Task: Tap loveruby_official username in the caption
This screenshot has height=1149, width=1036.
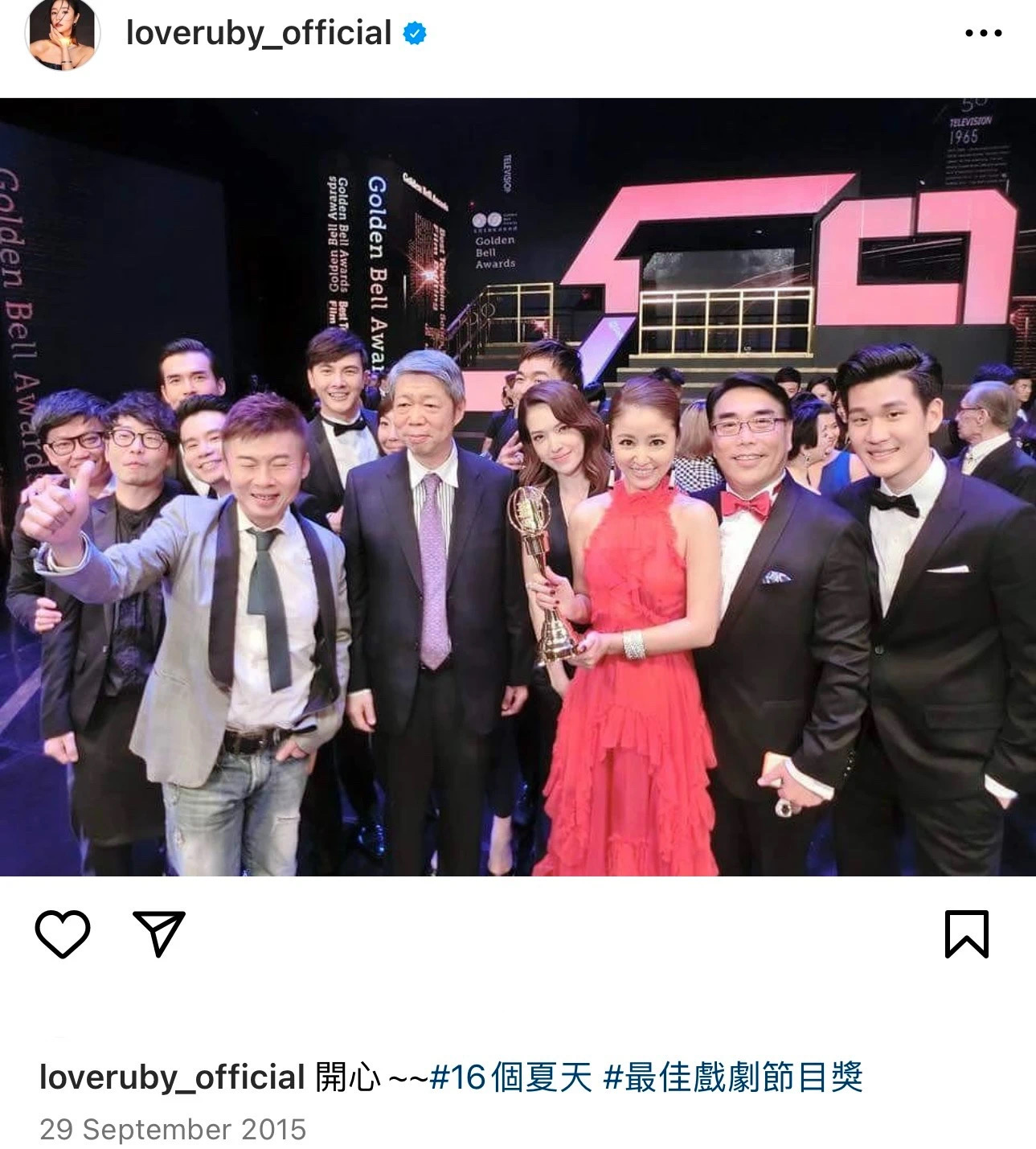Action: 172,1077
